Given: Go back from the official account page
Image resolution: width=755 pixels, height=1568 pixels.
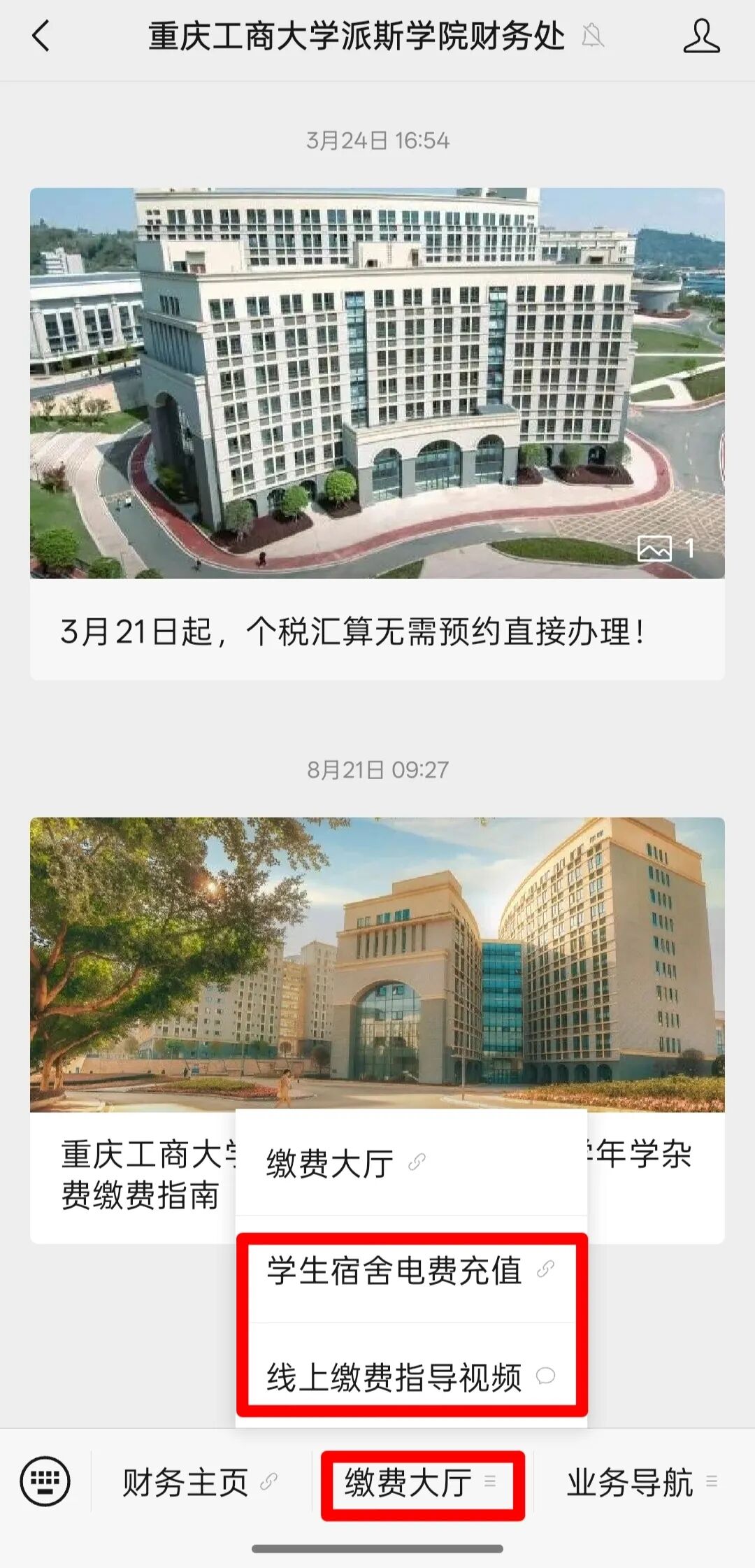Looking at the screenshot, I should point(42,36).
